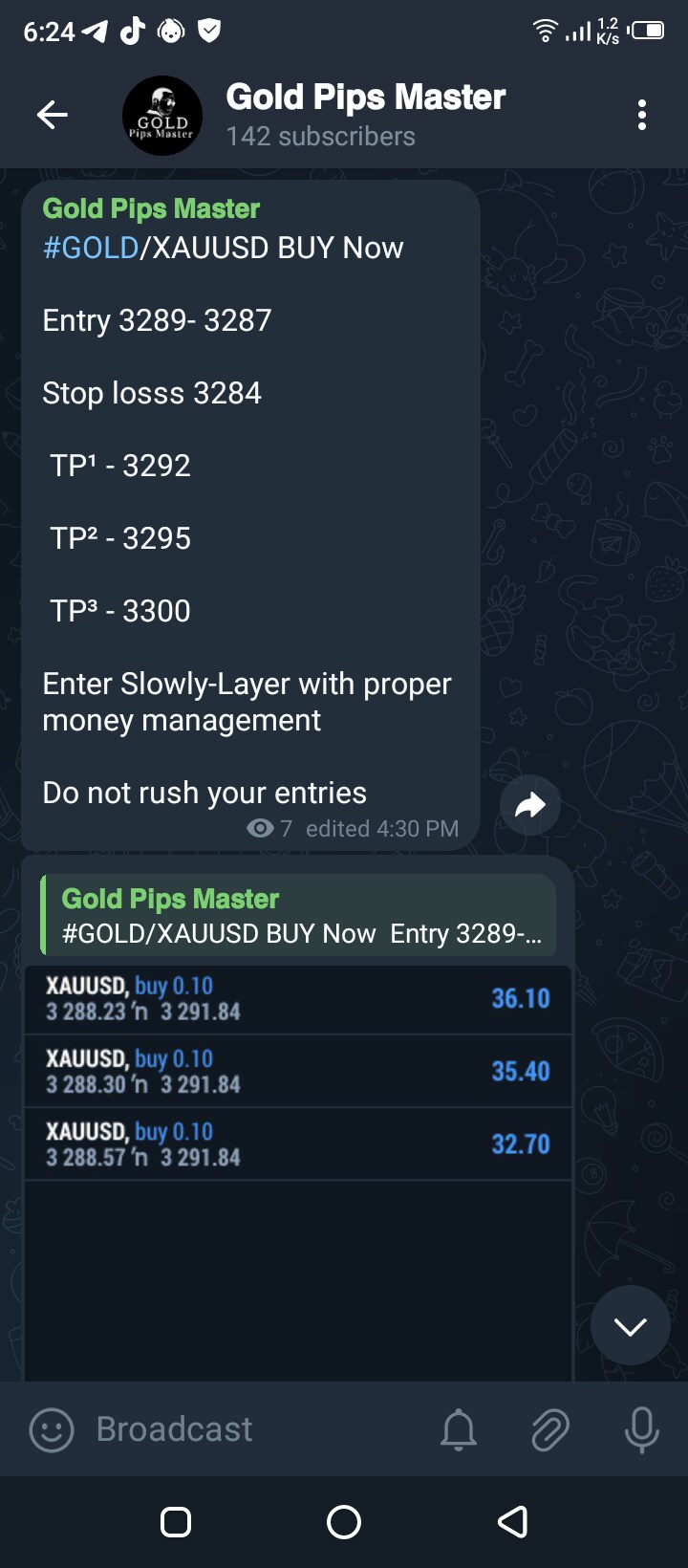Open recent apps
The height and width of the screenshot is (1568, 688).
[x=176, y=1522]
